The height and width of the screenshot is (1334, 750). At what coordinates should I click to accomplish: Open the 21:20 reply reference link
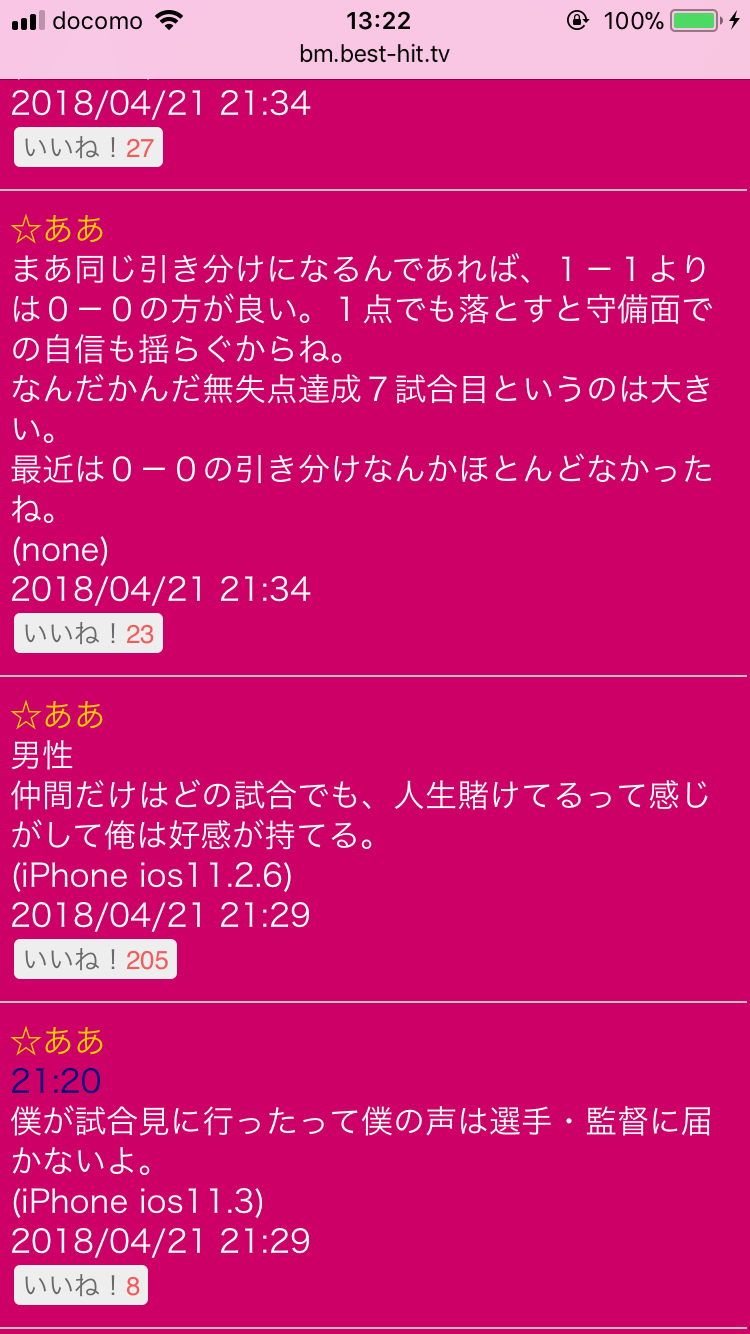tap(56, 1081)
